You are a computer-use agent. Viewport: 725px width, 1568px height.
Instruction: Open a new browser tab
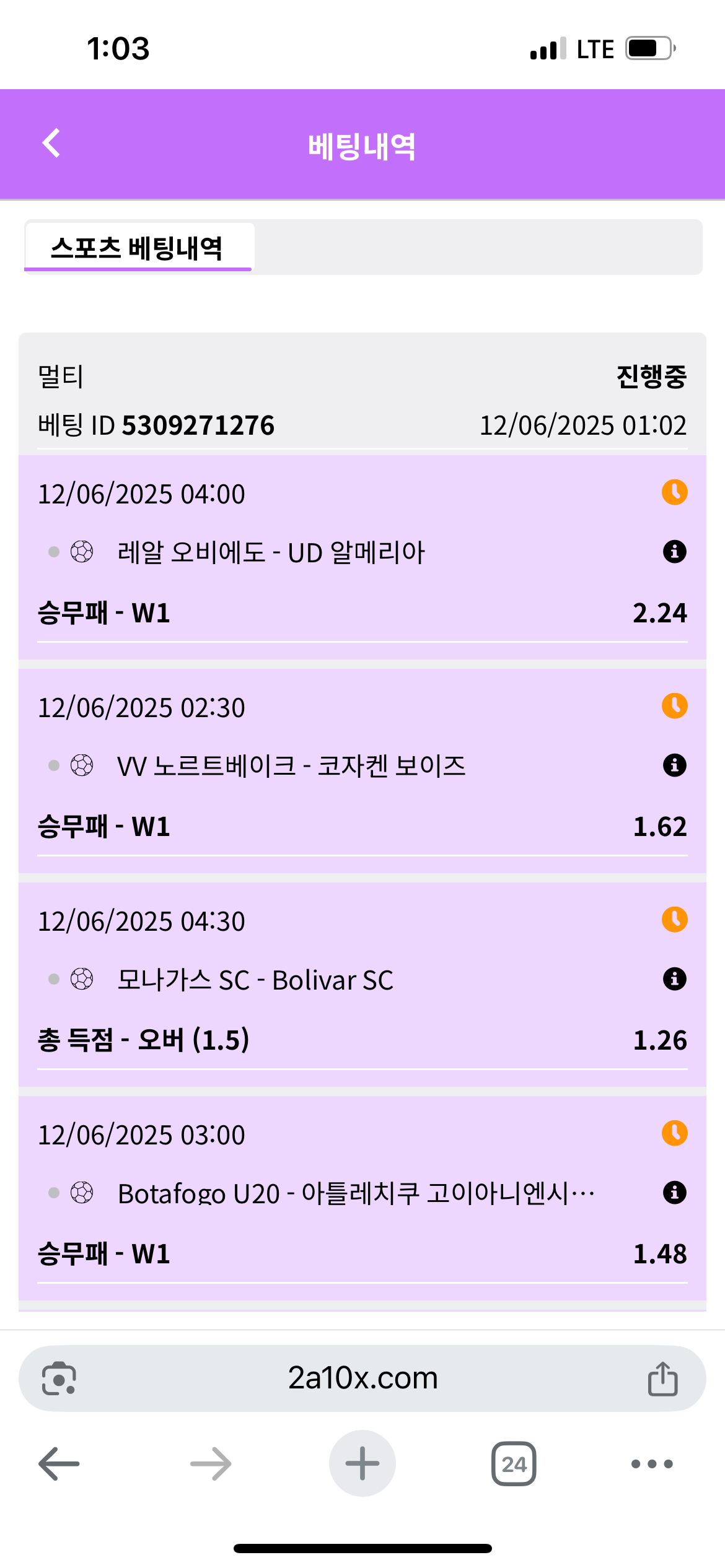tap(362, 1464)
